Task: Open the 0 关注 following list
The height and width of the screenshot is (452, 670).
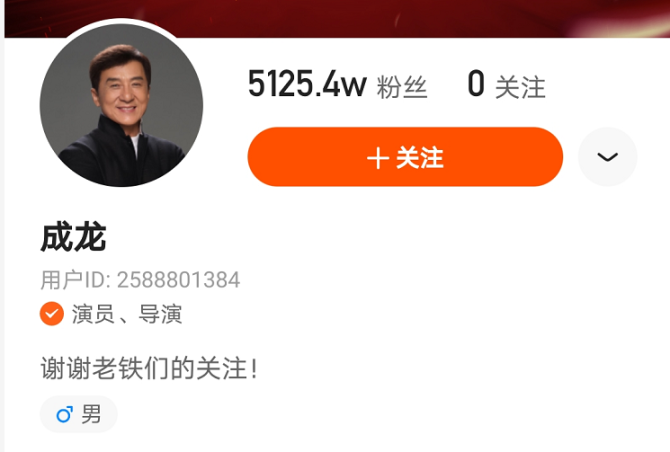Action: point(506,86)
